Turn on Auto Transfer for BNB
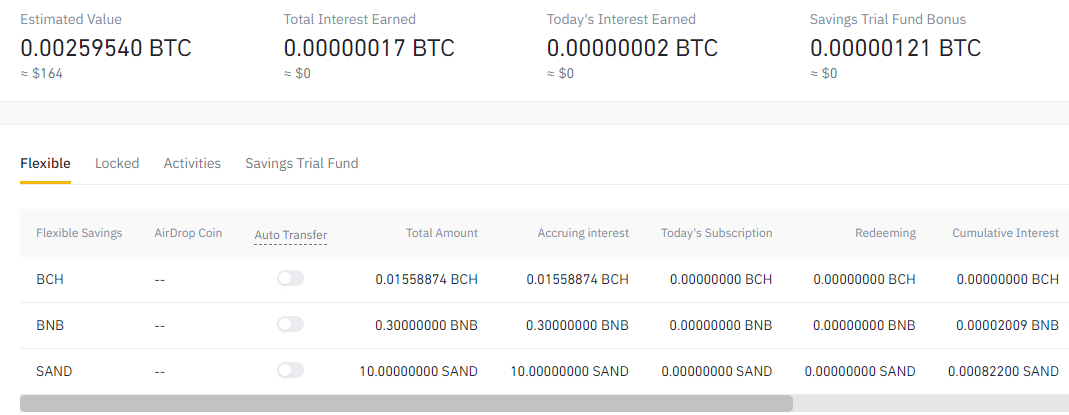This screenshot has width=1069, height=415. point(290,324)
